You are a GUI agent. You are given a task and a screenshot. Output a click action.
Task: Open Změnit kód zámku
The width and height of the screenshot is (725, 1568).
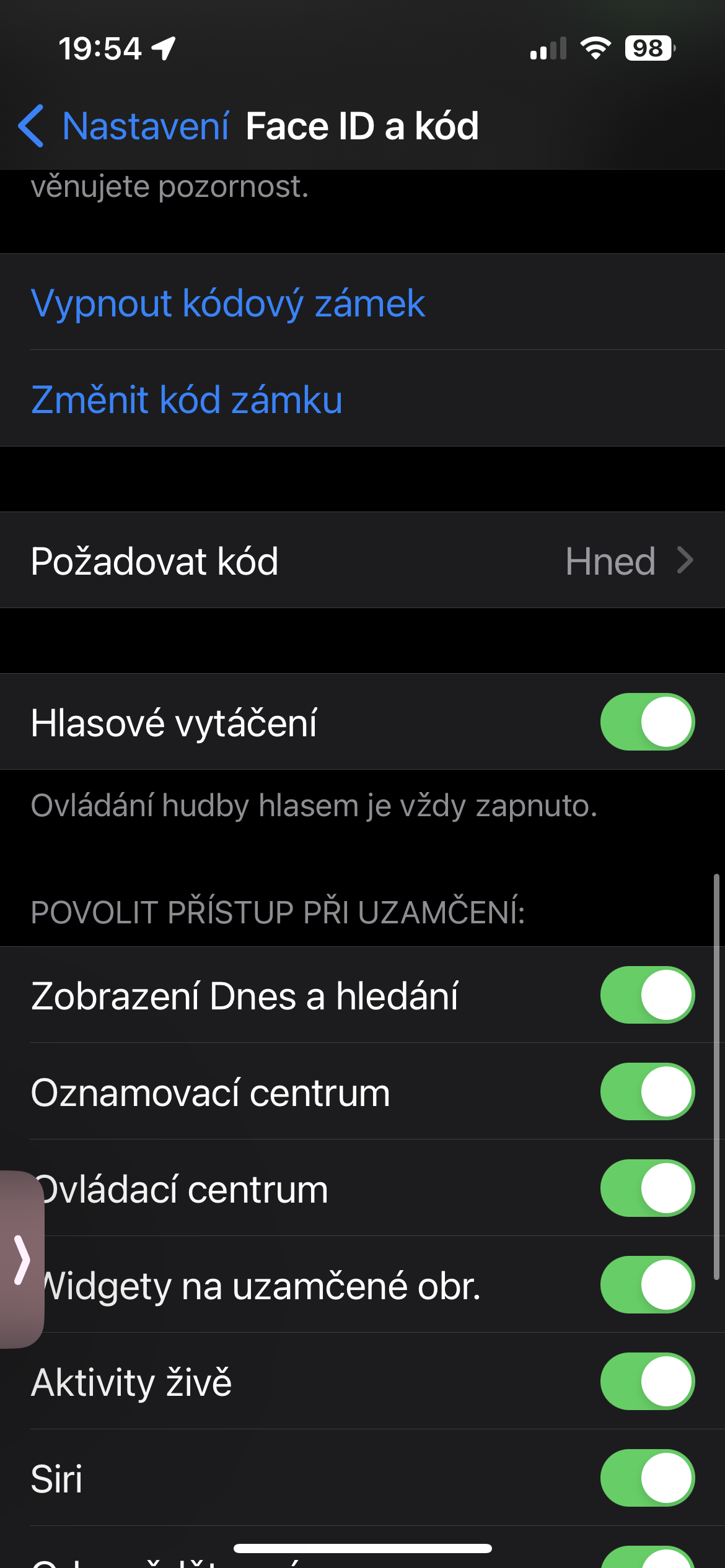coord(187,400)
